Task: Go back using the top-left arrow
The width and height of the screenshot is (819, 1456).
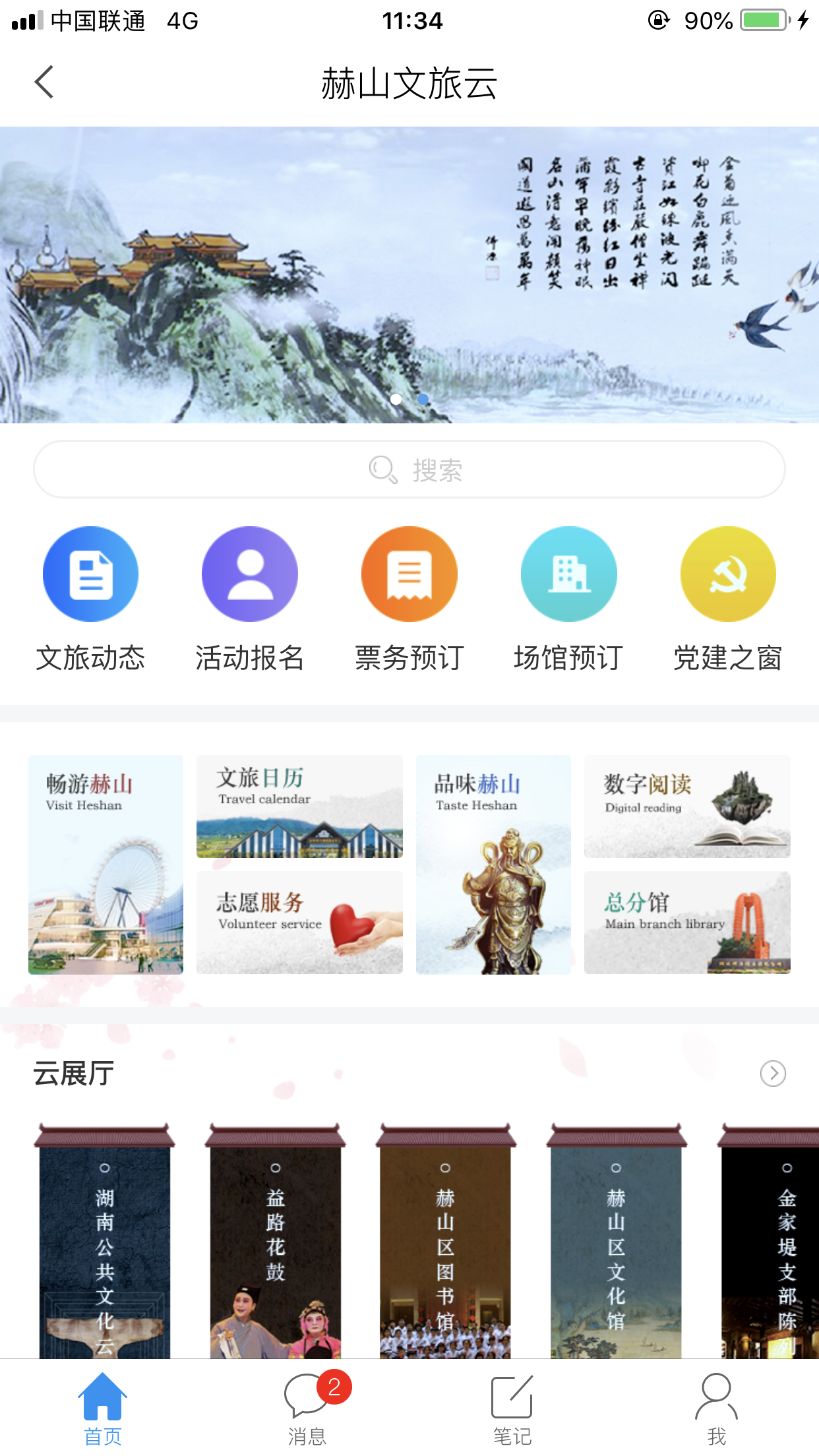Action: [44, 82]
